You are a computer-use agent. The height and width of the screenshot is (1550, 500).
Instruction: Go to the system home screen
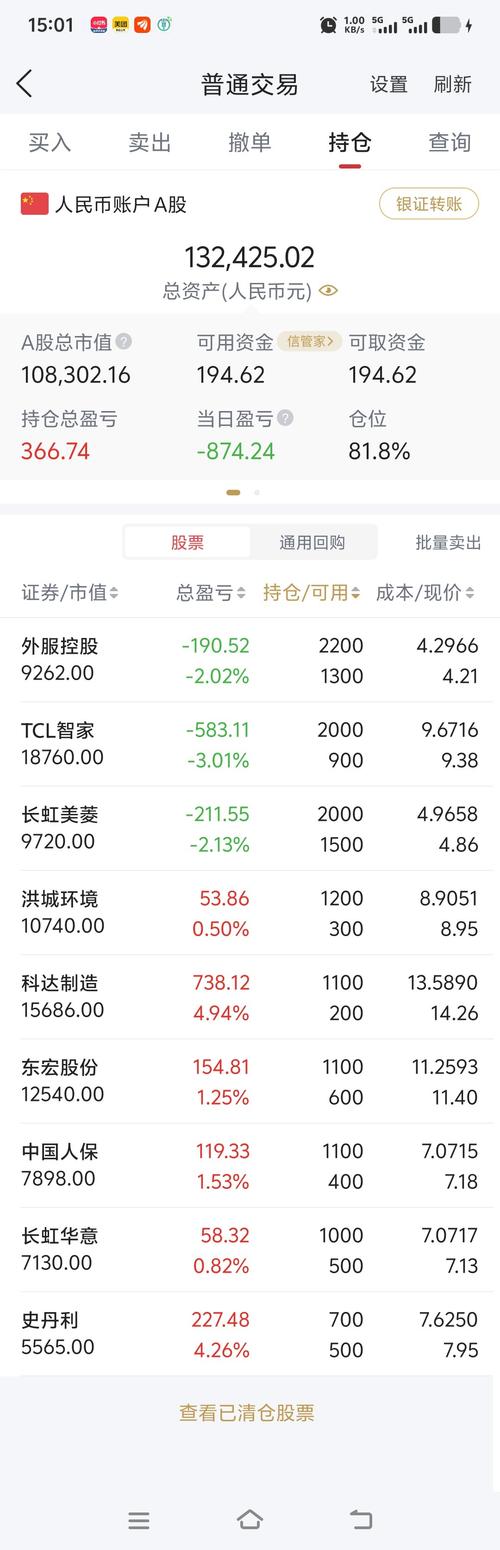(x=250, y=1520)
